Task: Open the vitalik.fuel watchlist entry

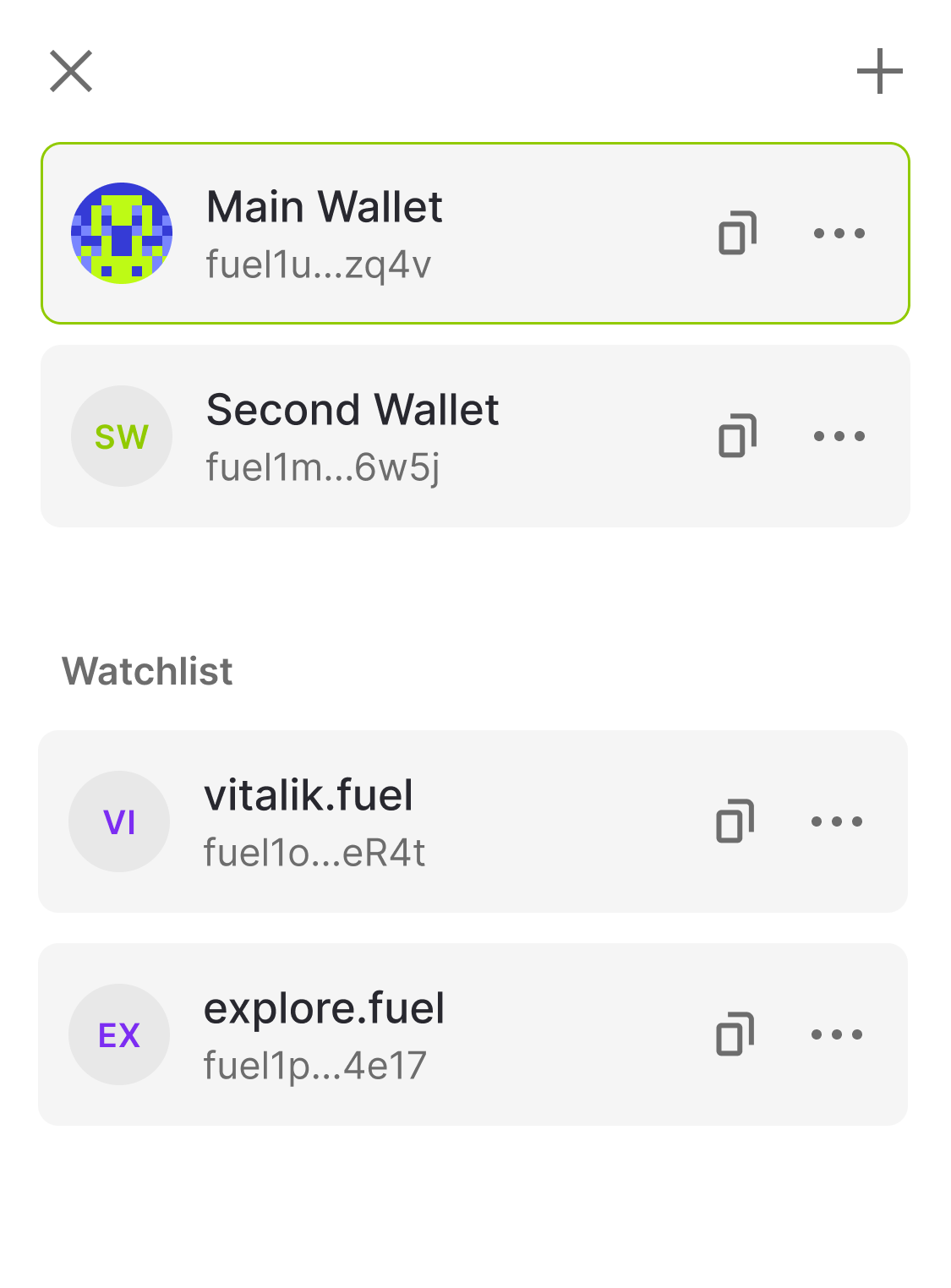Action: pos(380,821)
